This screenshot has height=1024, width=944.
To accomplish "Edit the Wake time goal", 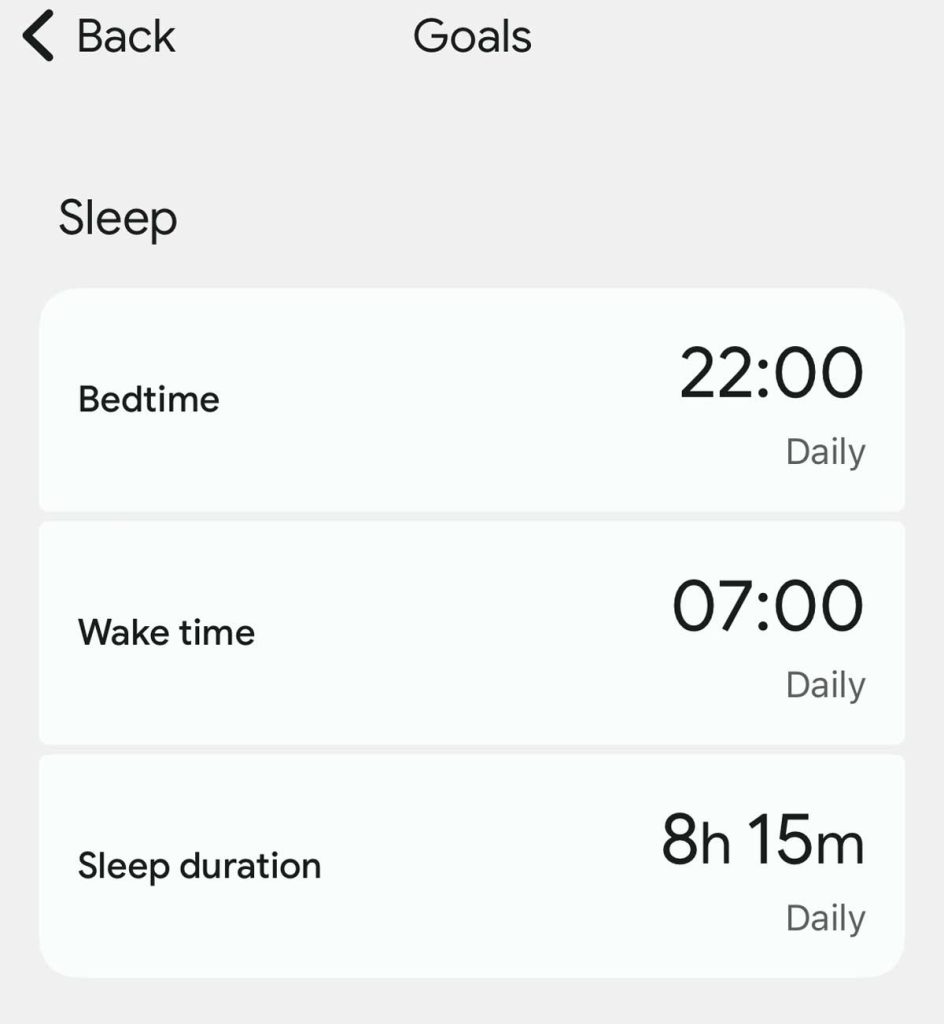I will pyautogui.click(x=471, y=633).
